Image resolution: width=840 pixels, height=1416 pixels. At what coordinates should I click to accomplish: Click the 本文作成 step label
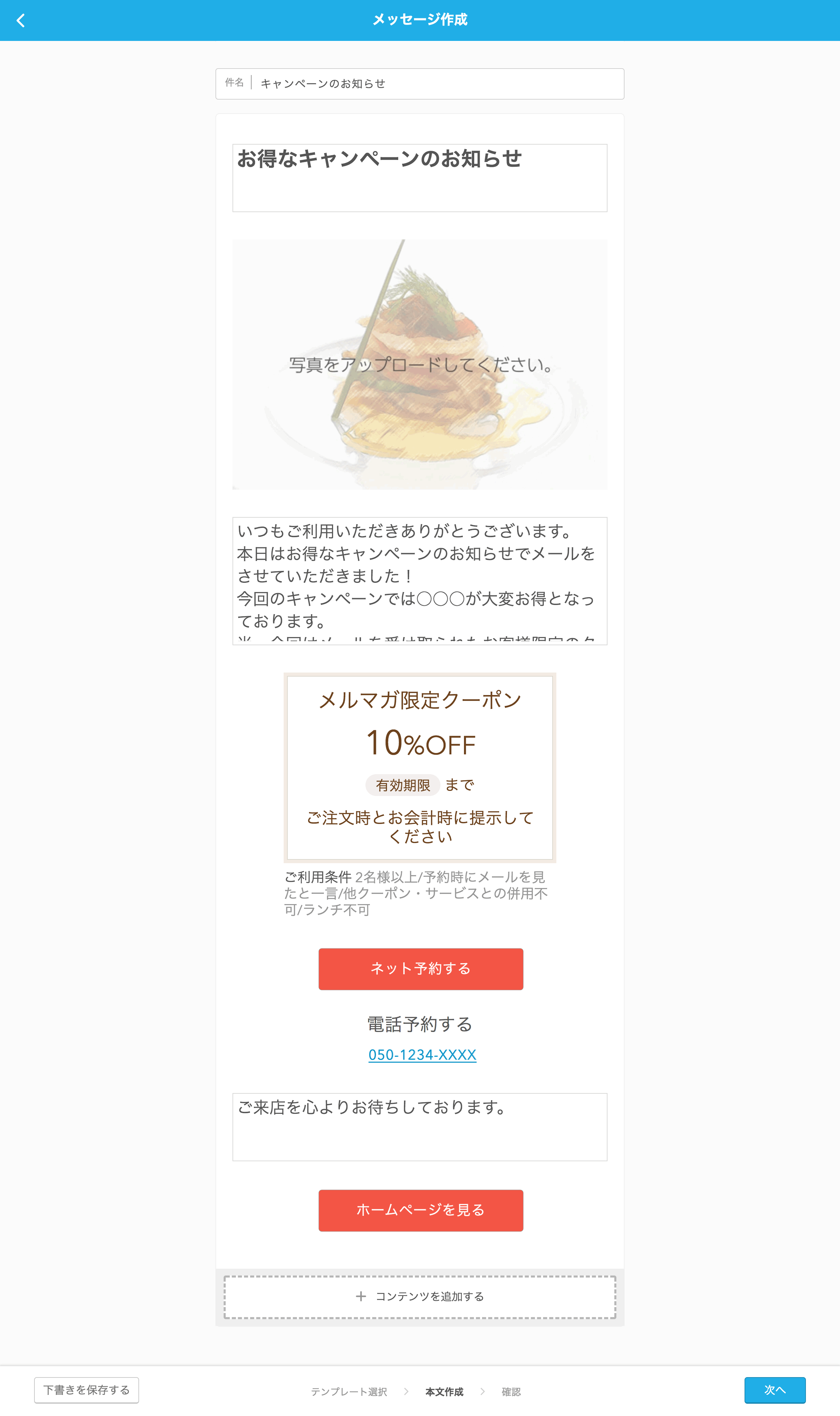tap(444, 1392)
